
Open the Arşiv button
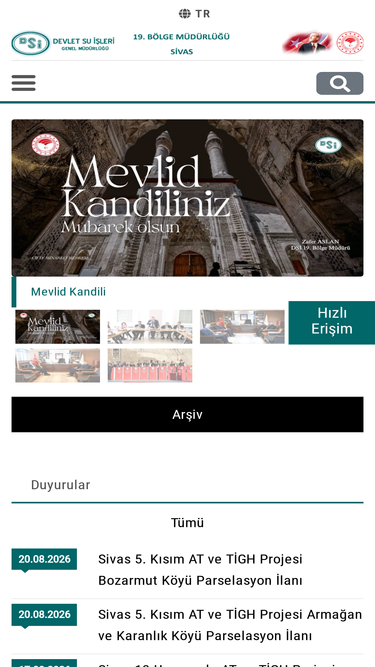[188, 414]
